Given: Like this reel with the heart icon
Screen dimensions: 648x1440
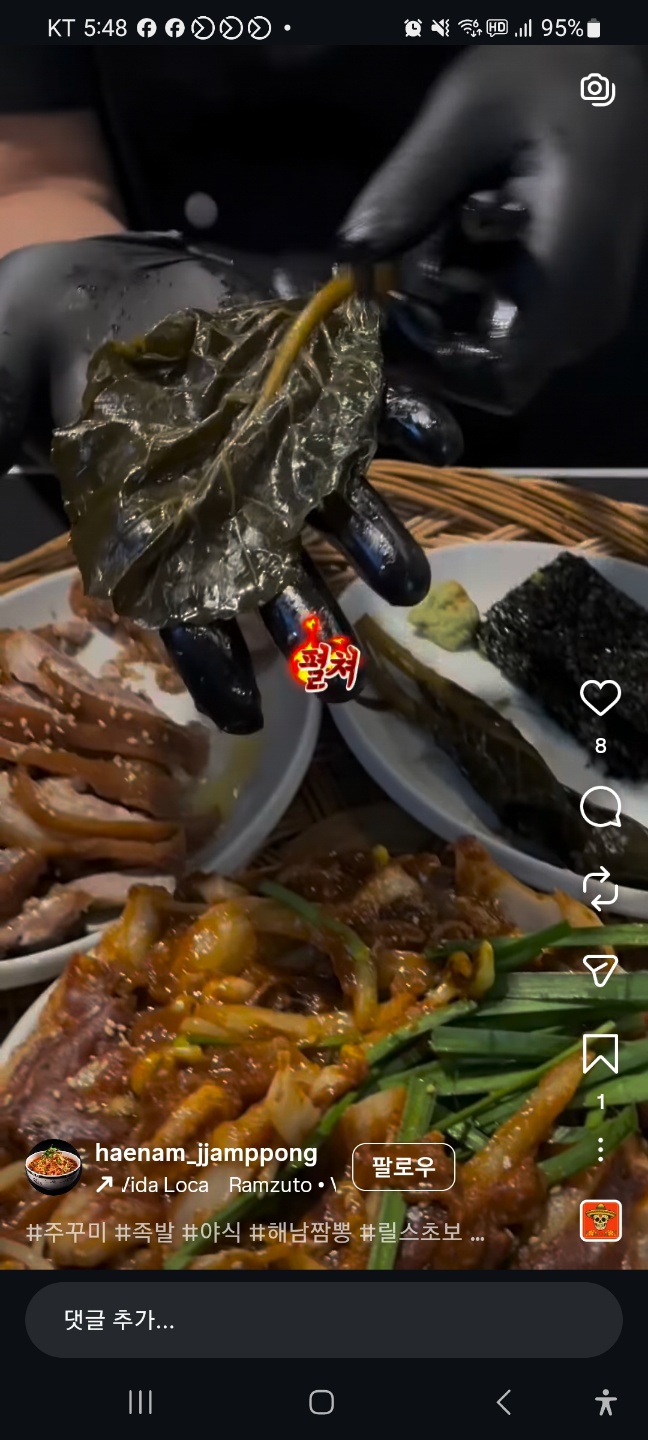Looking at the screenshot, I should tap(600, 698).
